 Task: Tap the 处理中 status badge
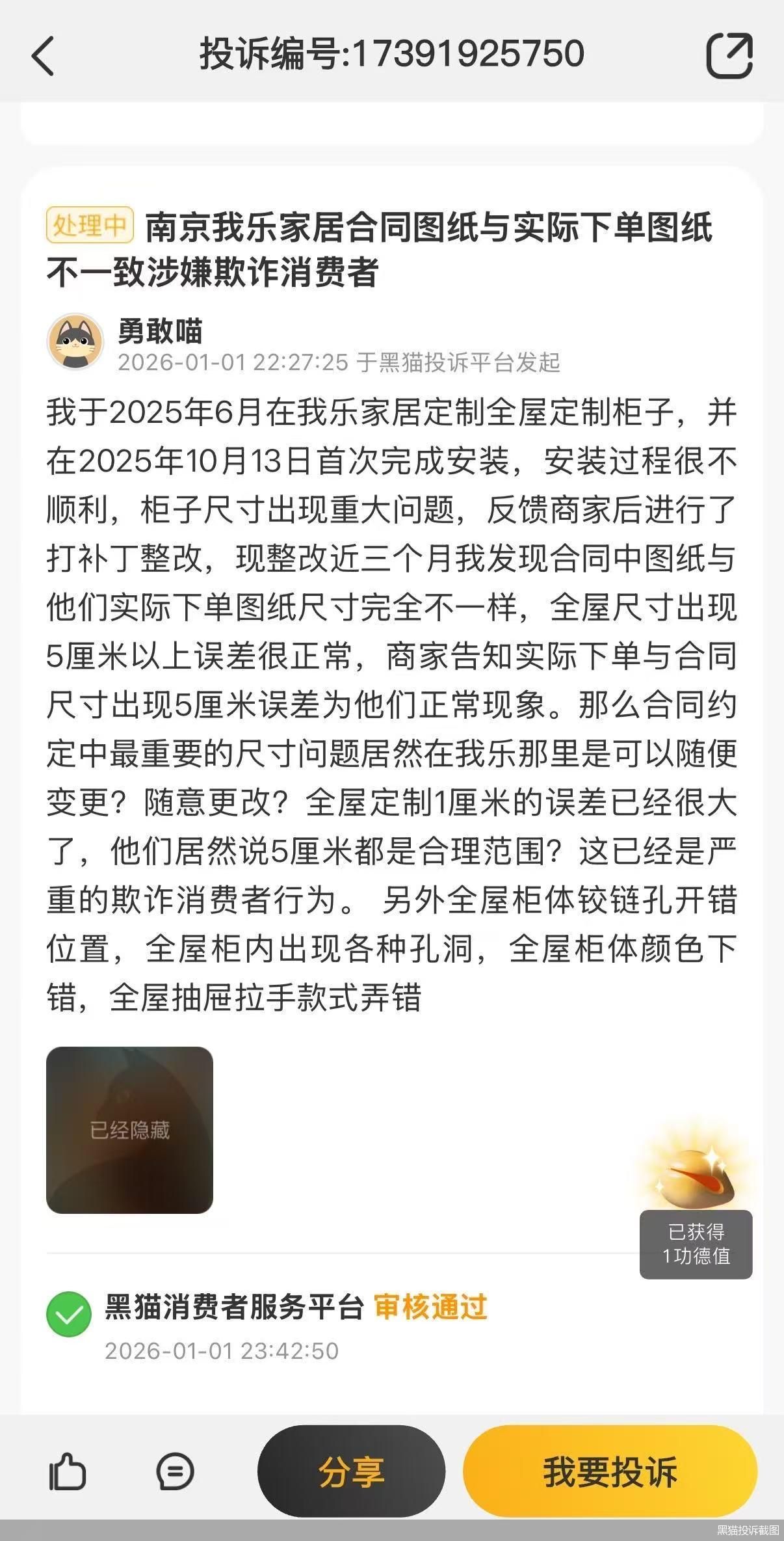coord(90,224)
